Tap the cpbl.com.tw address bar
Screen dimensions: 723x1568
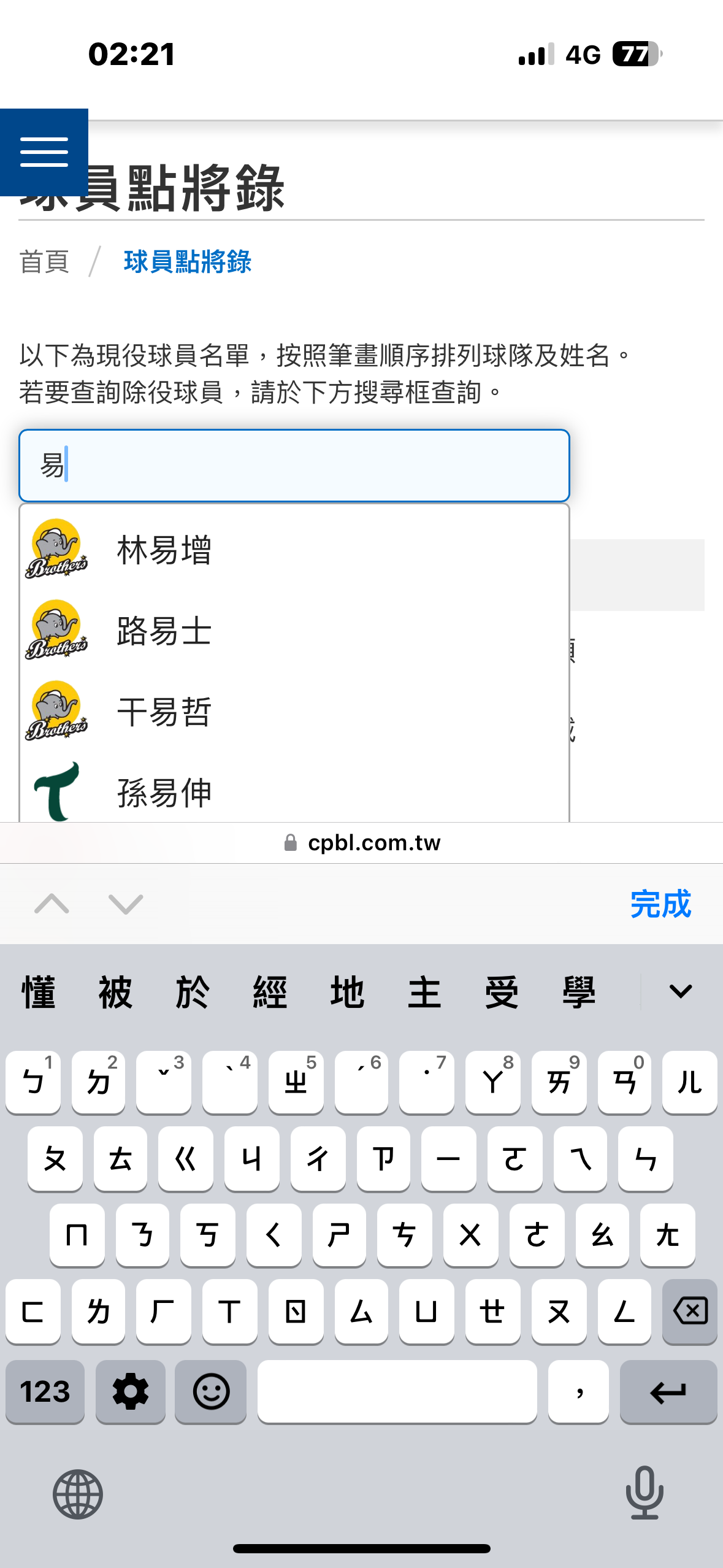pos(362,843)
